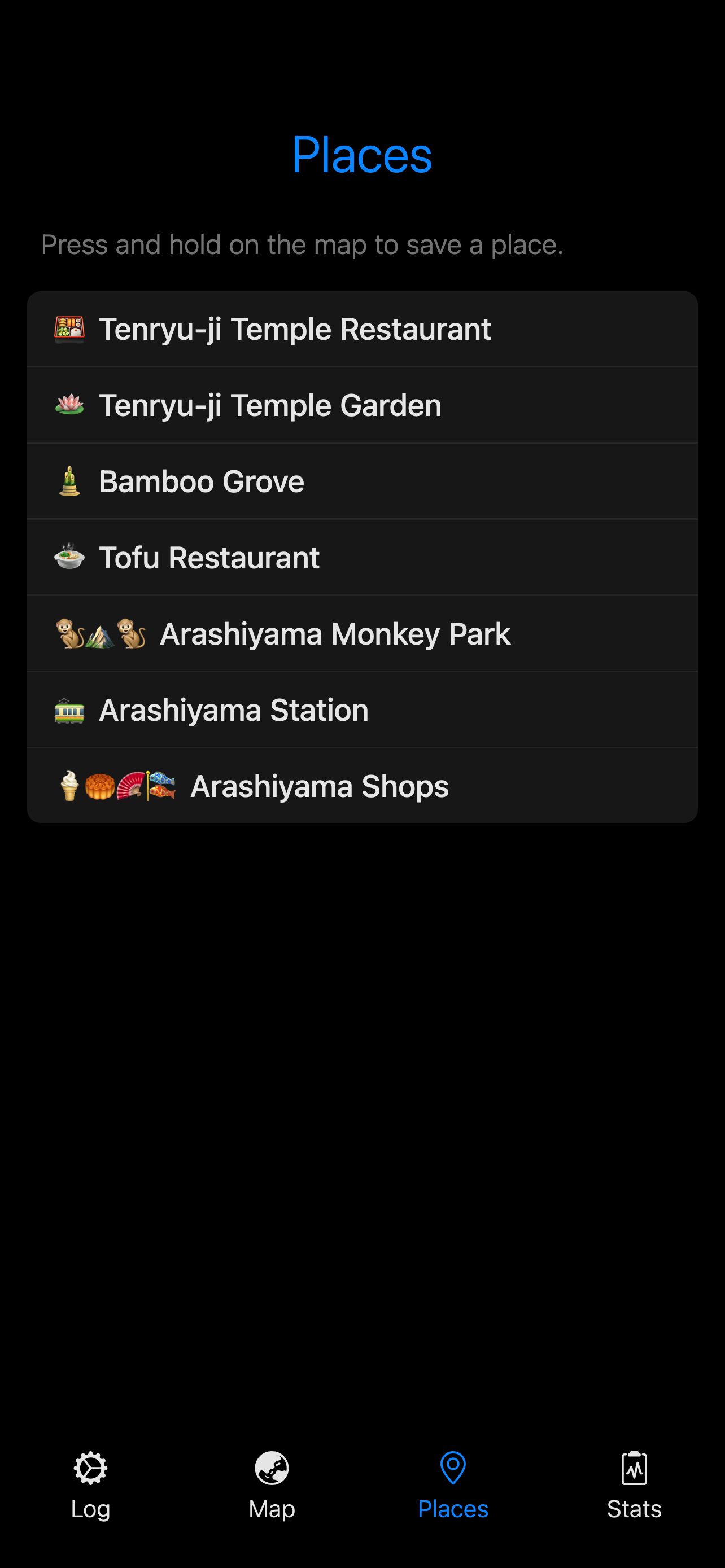Image resolution: width=725 pixels, height=1568 pixels.
Task: Switch to the Stats tab
Action: (x=634, y=1484)
